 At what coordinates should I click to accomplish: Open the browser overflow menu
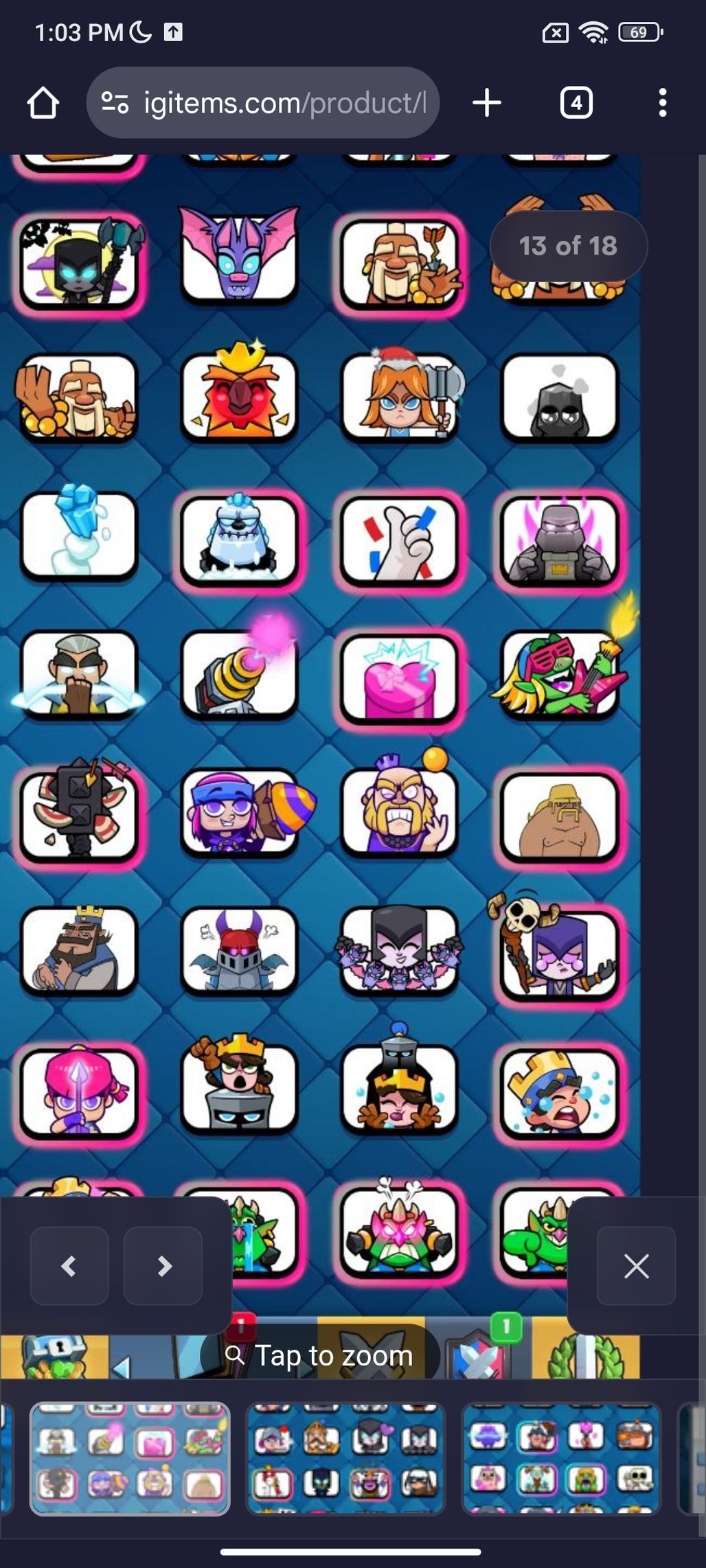click(x=662, y=103)
